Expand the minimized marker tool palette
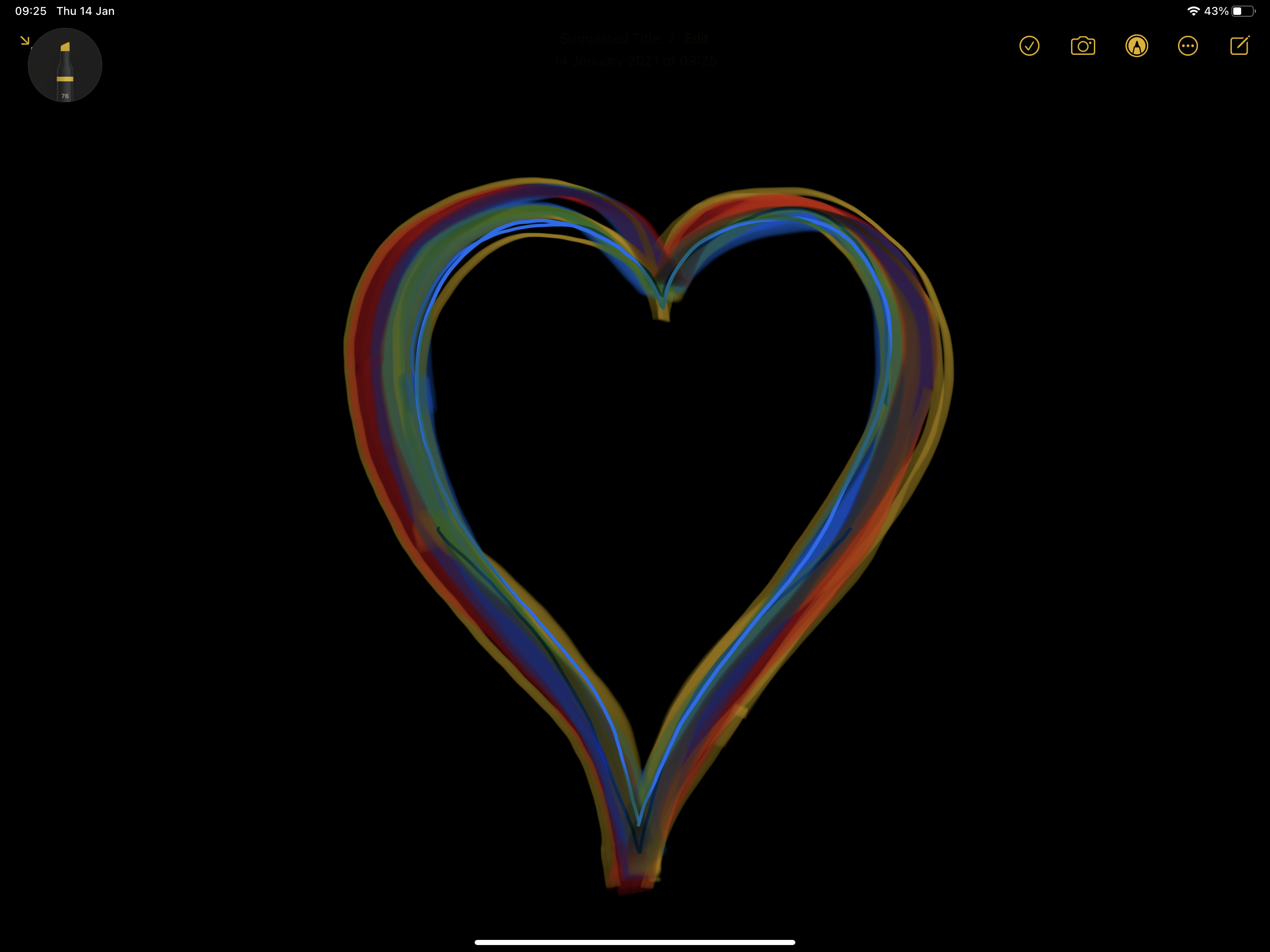Viewport: 1270px width, 952px height. click(65, 66)
